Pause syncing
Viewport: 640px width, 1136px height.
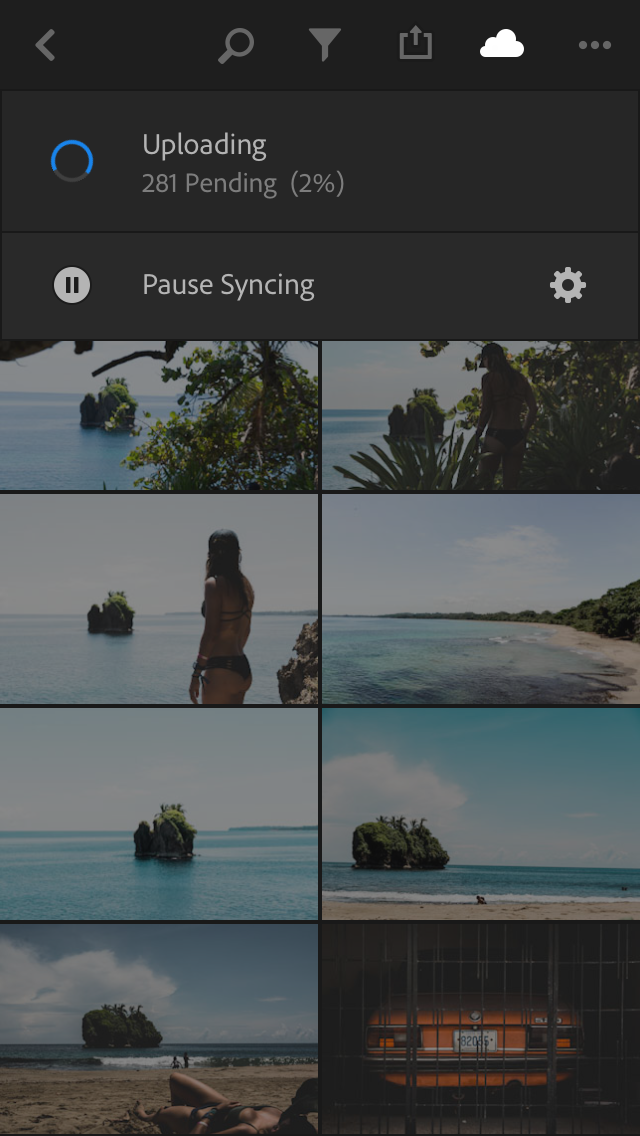pos(320,285)
